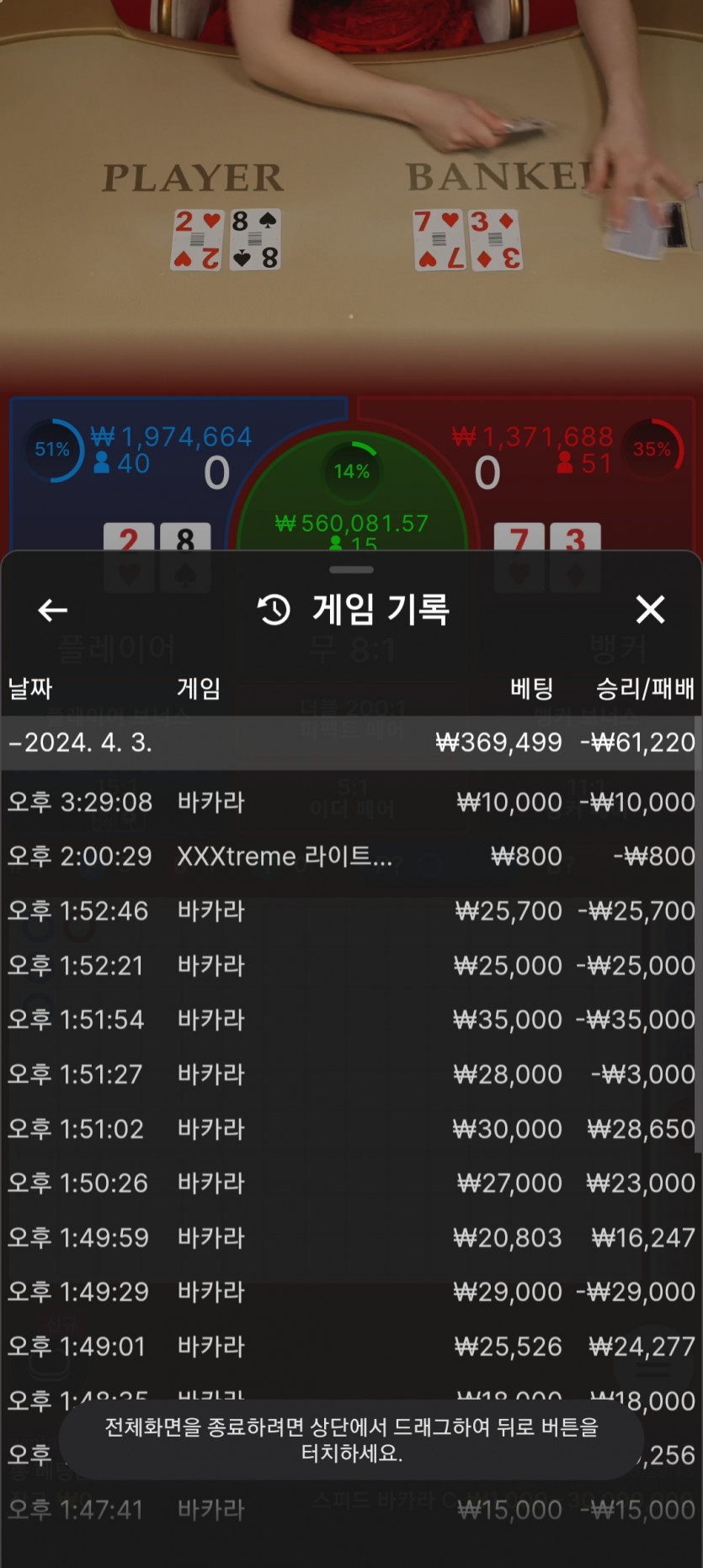703x1568 pixels.
Task: Close the 게임 기록 panel
Action: (x=650, y=609)
